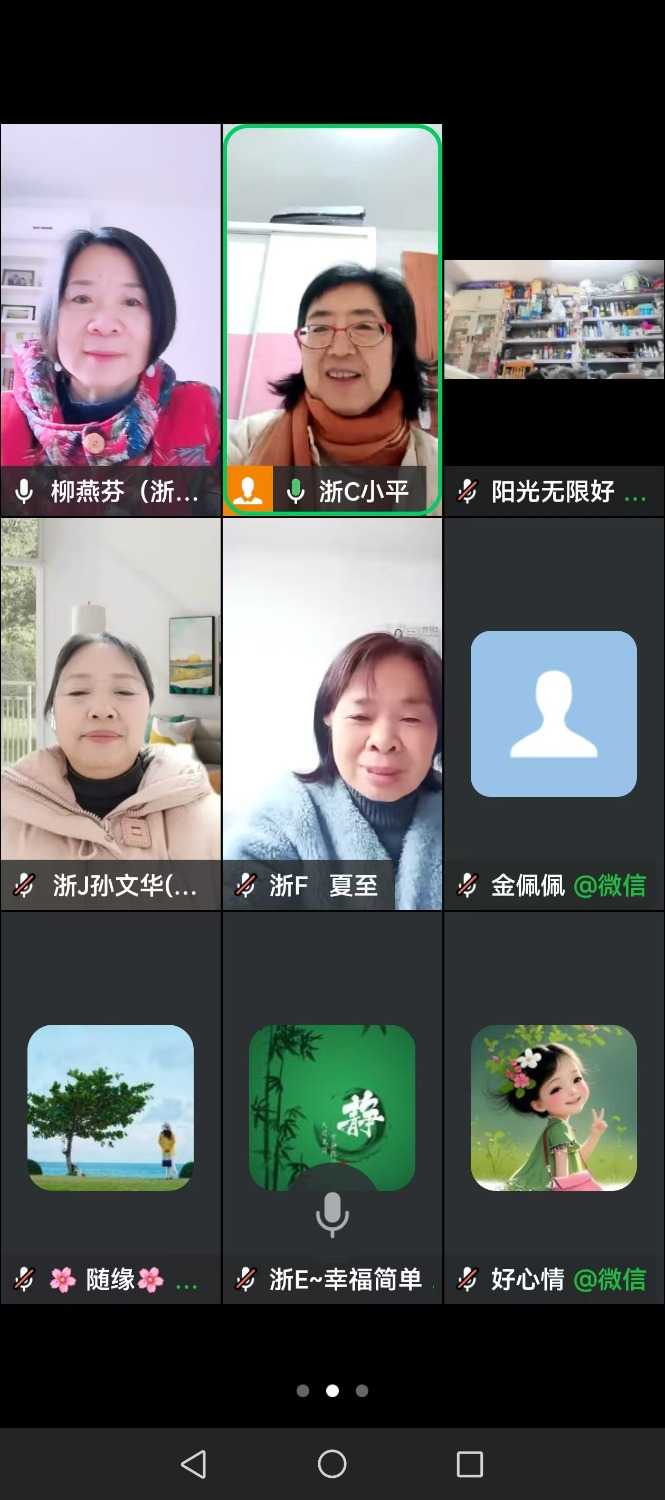Open 金佩佩's participant tile
The image size is (665, 1500).
click(554, 712)
